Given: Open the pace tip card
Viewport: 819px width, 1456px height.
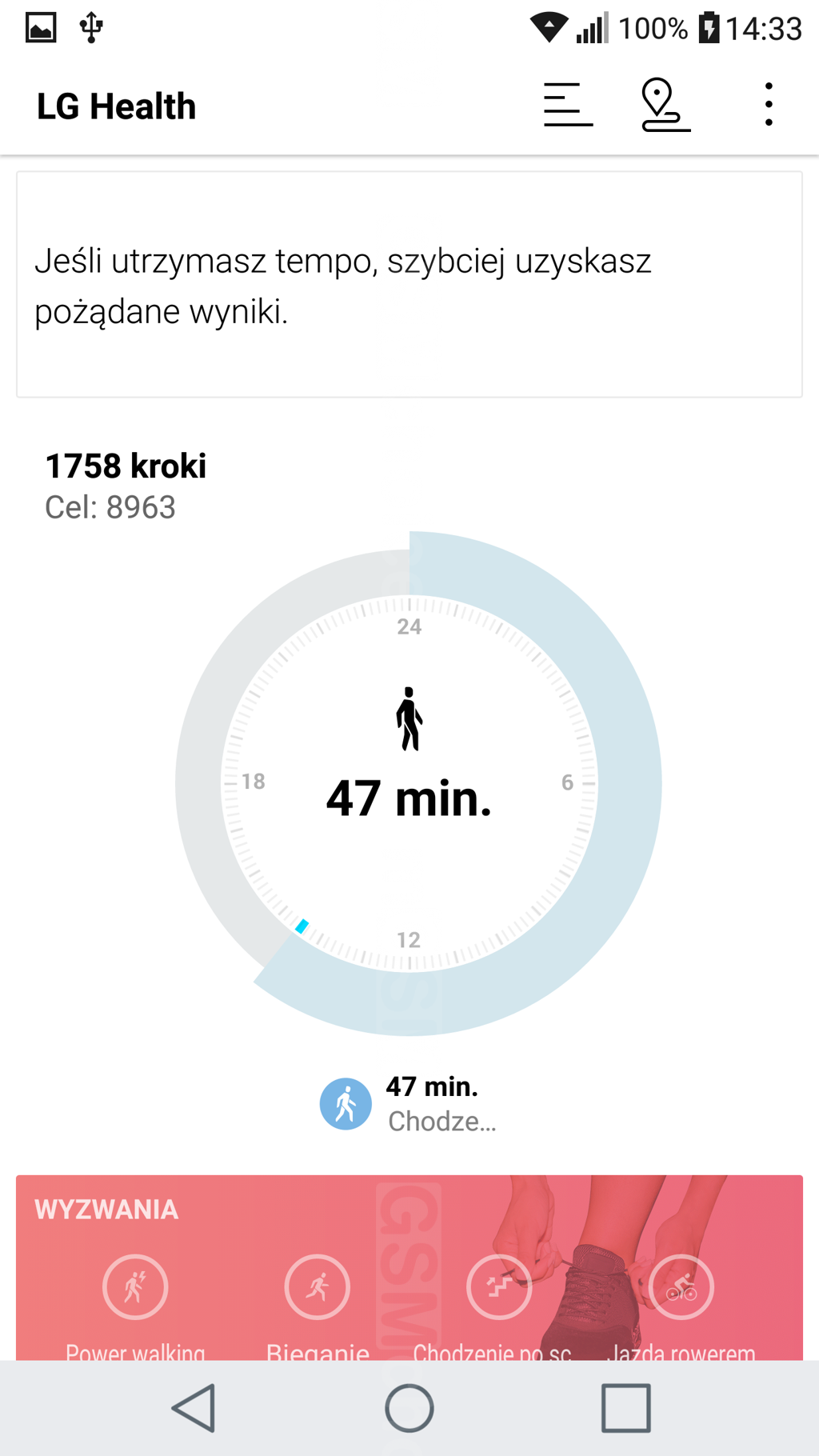Looking at the screenshot, I should pos(409,285).
